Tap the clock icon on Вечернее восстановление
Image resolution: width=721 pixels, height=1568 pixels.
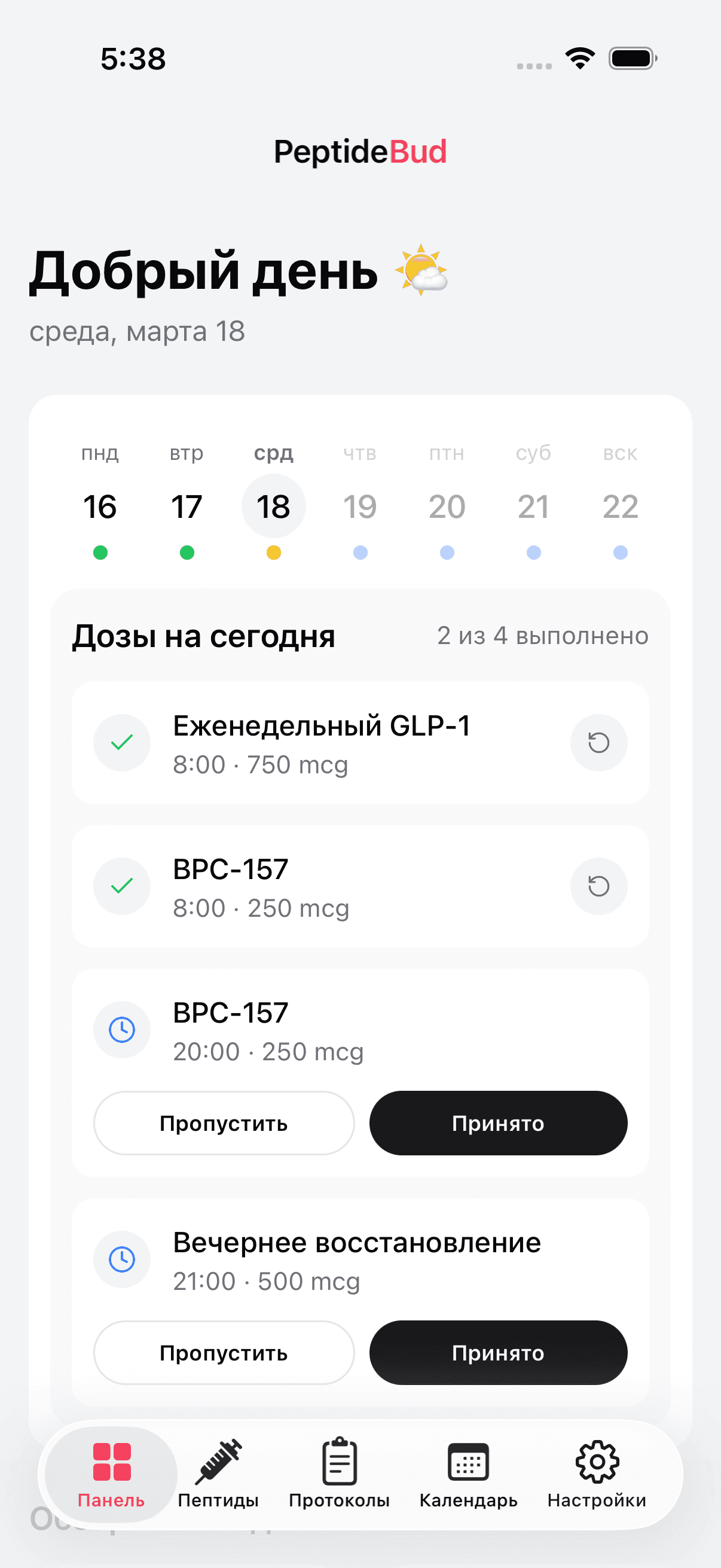122,1259
